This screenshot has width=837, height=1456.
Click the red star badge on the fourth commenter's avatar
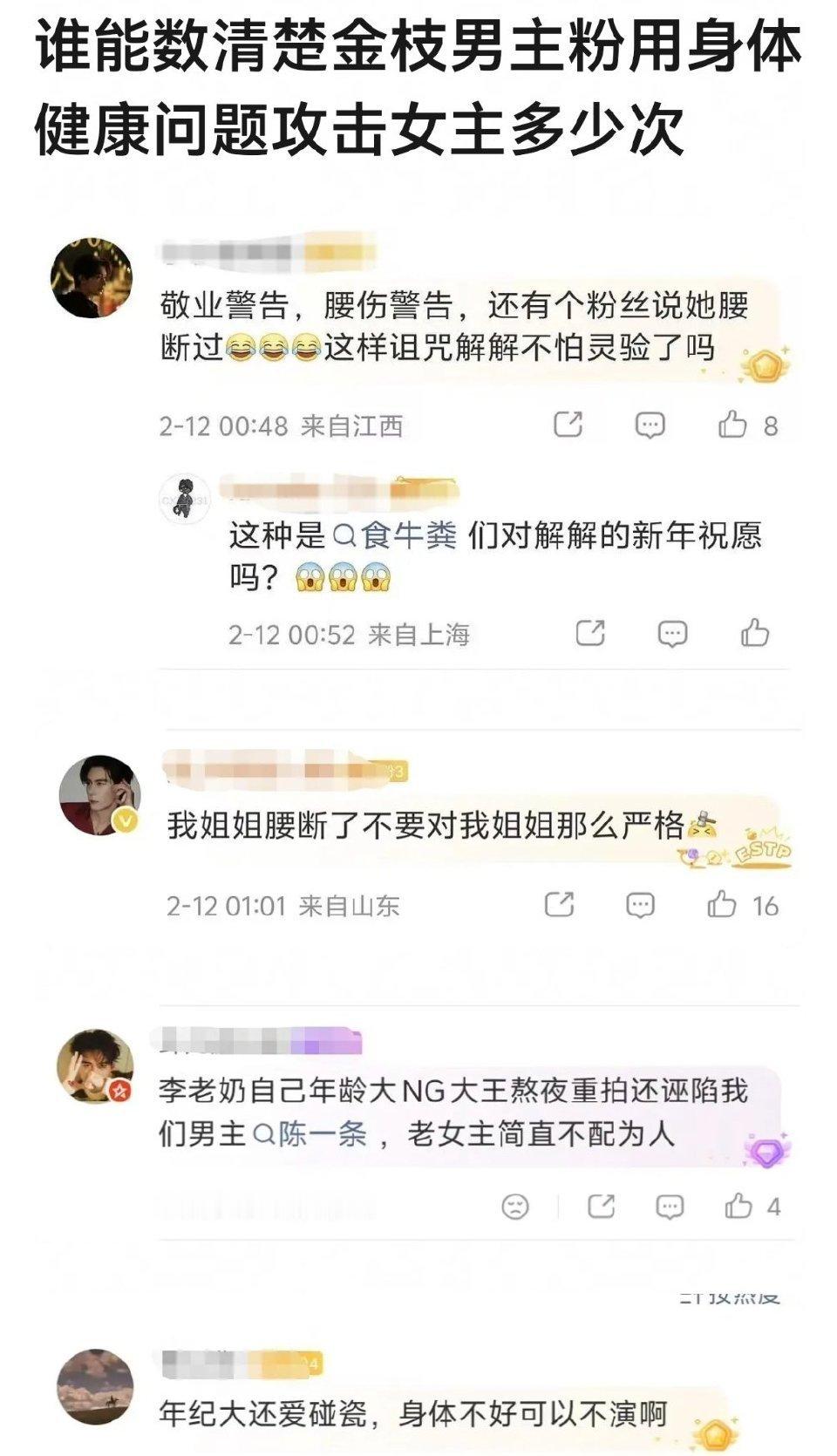(x=119, y=1088)
